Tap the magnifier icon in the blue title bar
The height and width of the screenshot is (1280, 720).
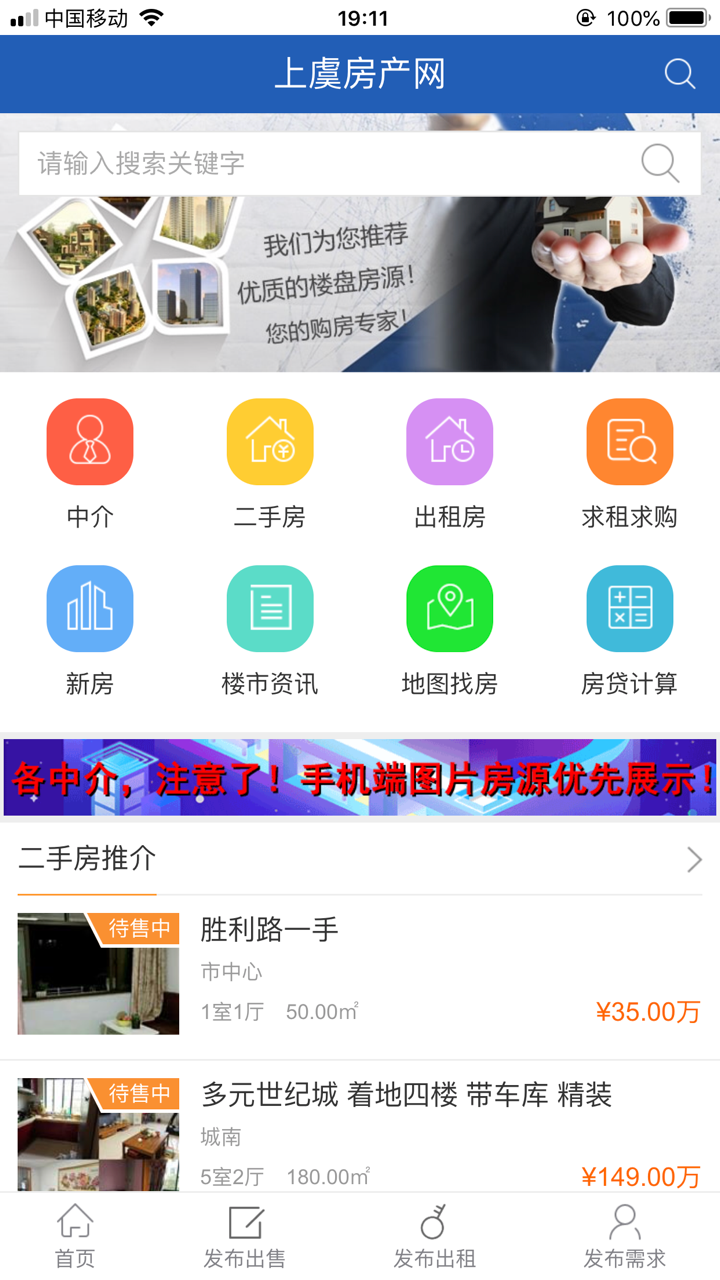coord(679,73)
